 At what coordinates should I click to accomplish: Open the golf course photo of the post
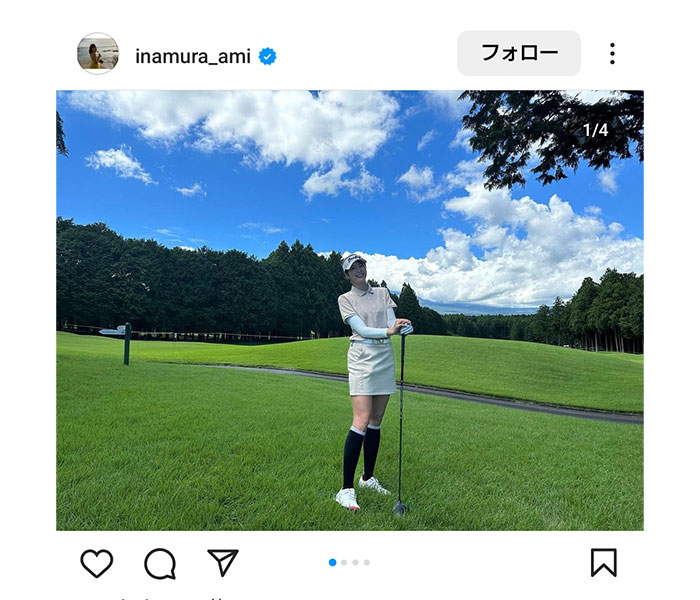click(x=350, y=310)
